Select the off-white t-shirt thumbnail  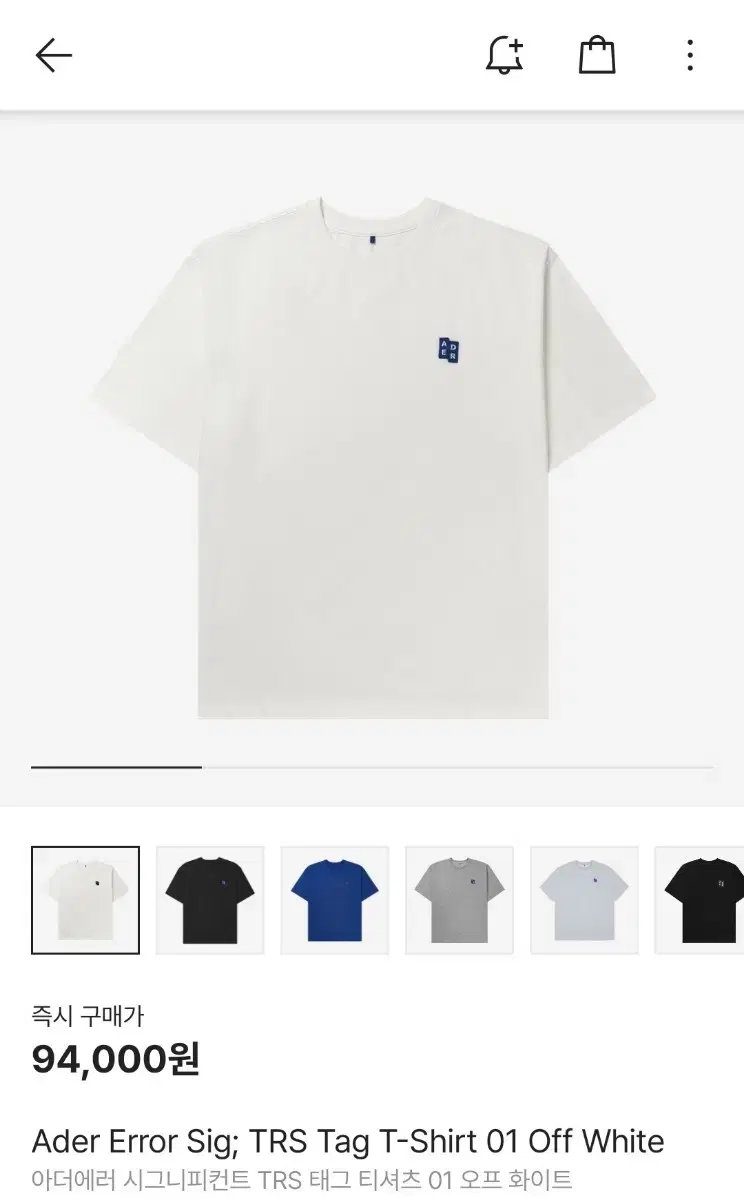(x=85, y=900)
